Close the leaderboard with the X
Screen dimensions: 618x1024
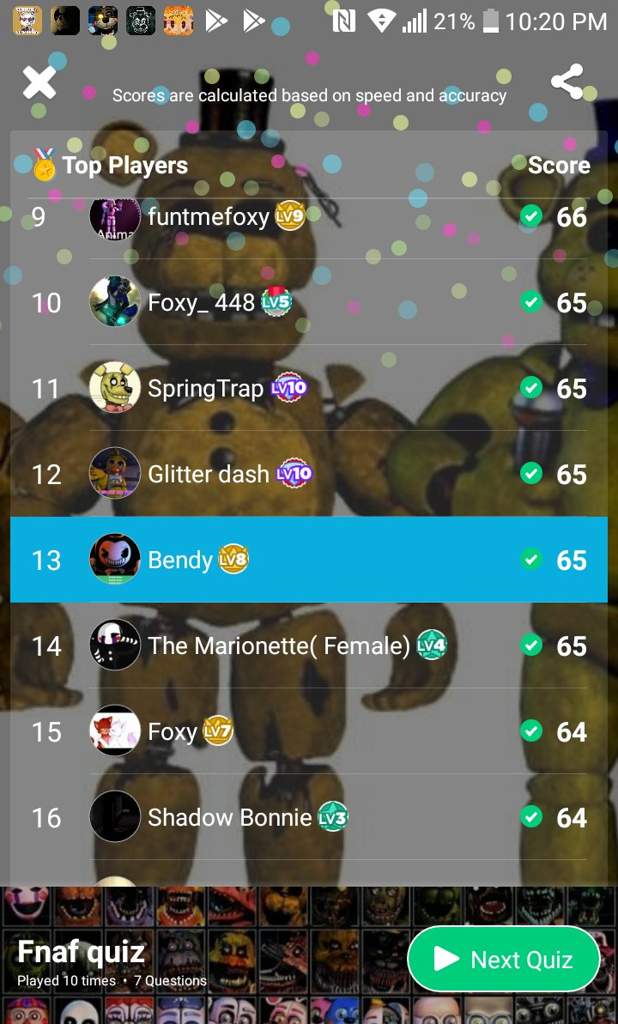pyautogui.click(x=39, y=83)
